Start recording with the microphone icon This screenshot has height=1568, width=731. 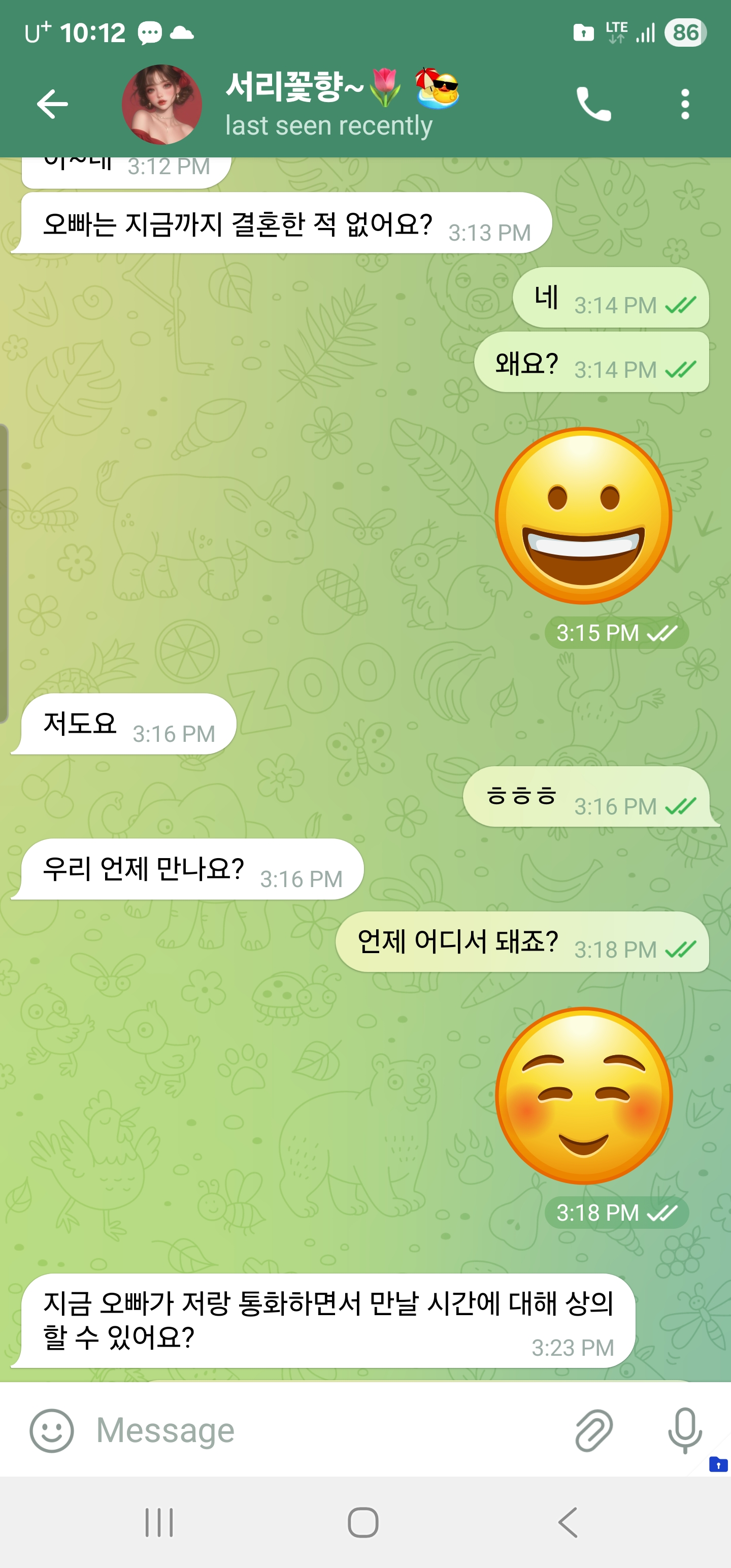(x=680, y=1430)
